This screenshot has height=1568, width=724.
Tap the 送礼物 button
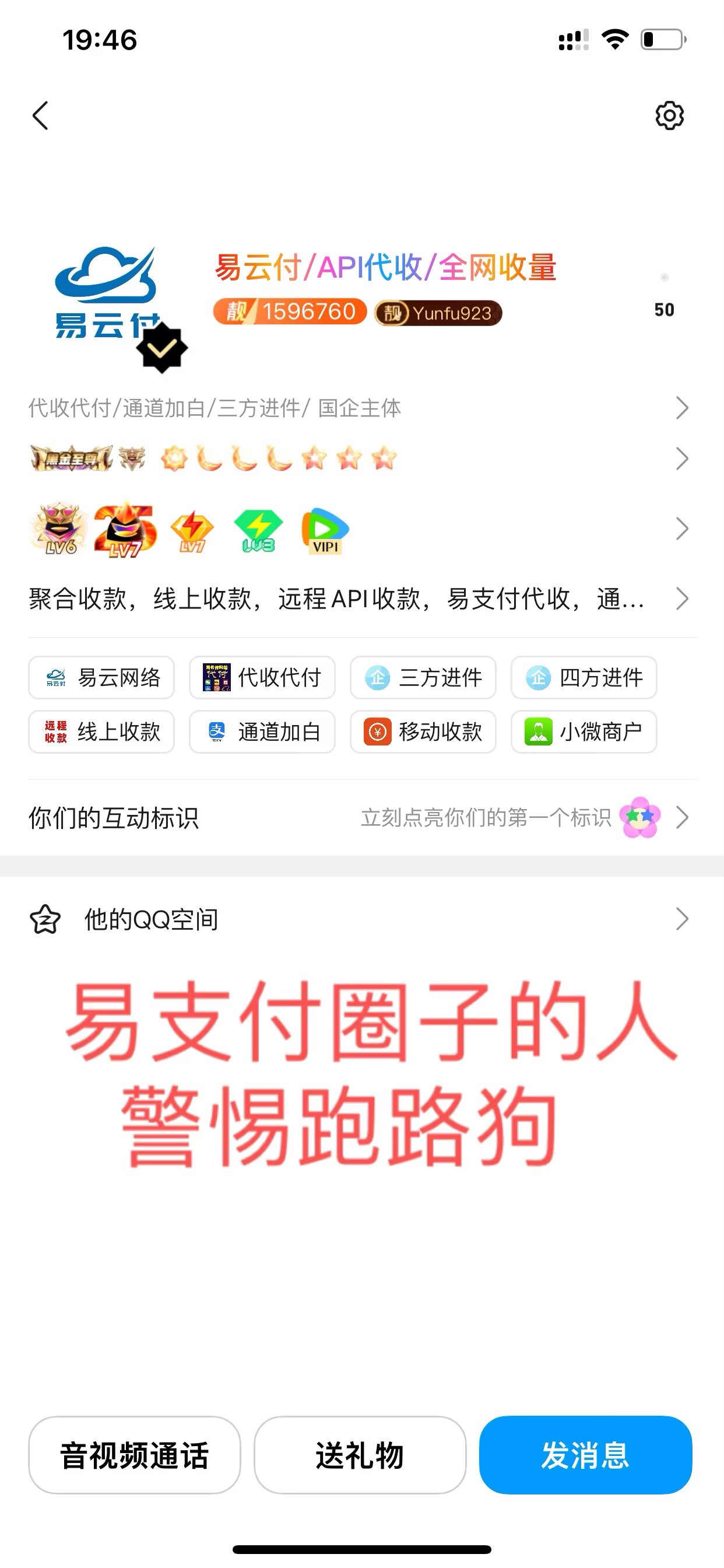(360, 1455)
